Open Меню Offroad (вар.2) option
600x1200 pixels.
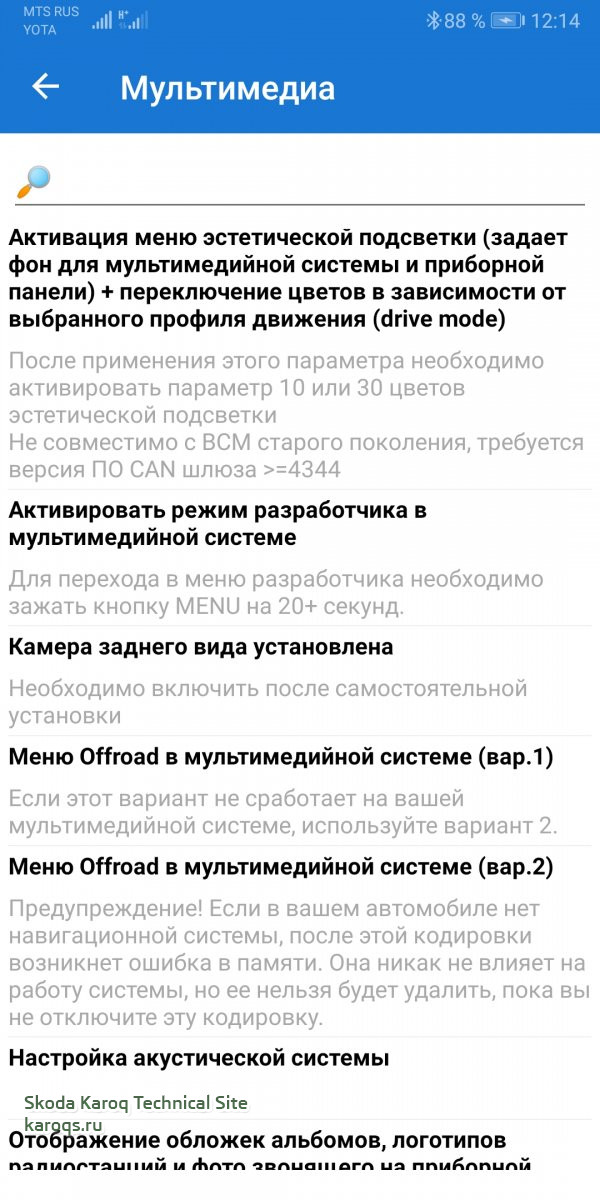pyautogui.click(x=281, y=867)
